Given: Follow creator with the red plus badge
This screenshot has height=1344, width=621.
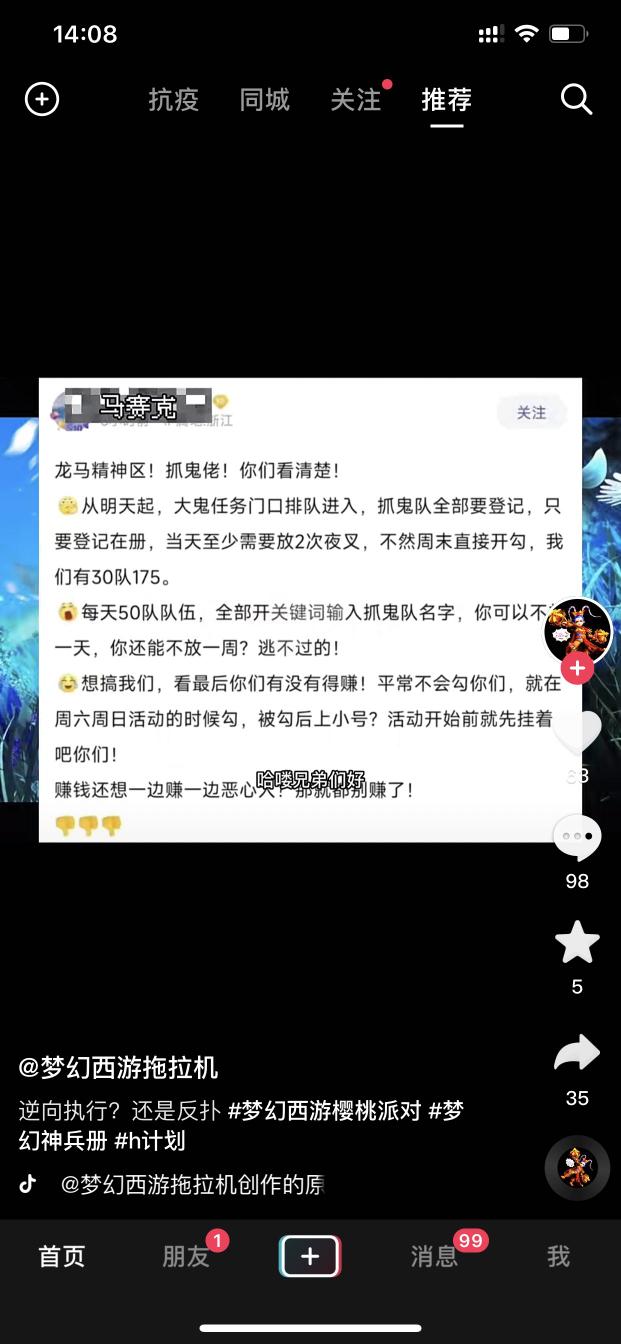Looking at the screenshot, I should [577, 669].
